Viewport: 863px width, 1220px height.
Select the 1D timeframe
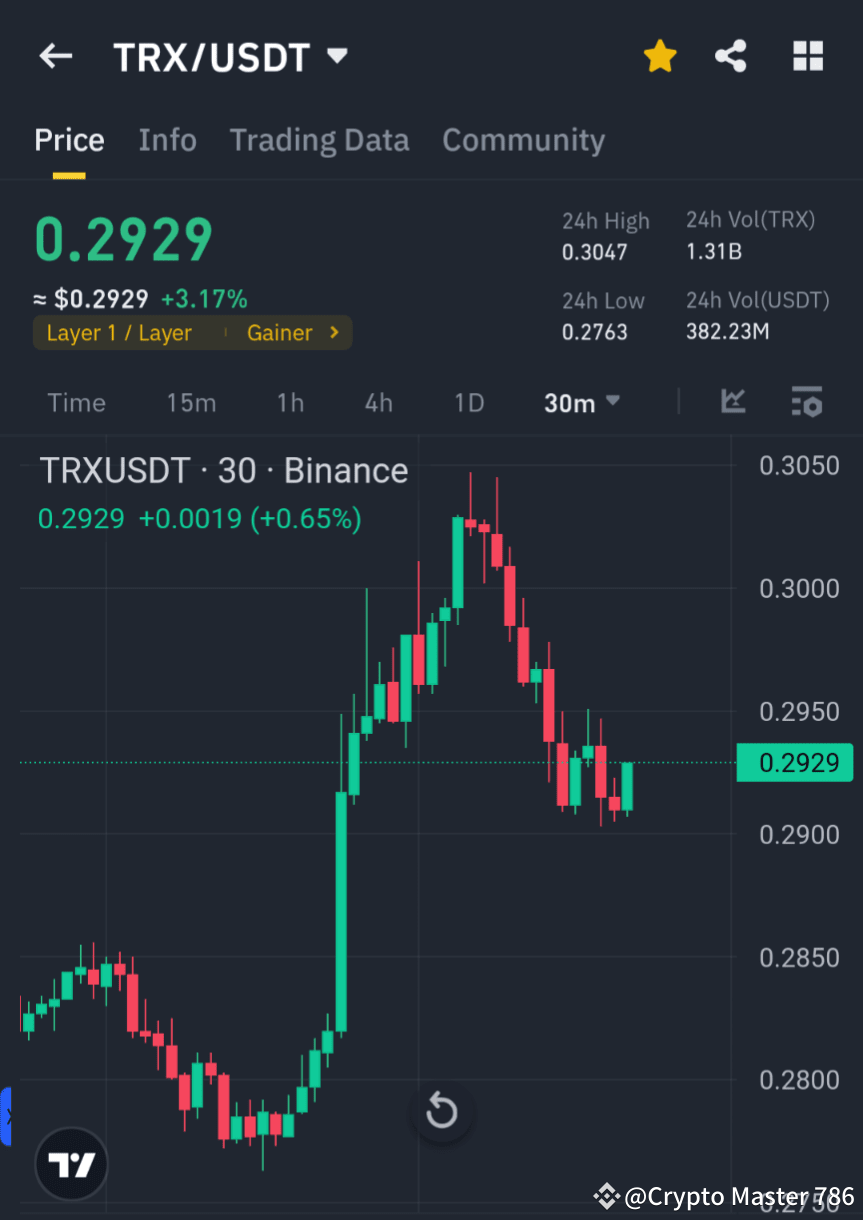(468, 402)
